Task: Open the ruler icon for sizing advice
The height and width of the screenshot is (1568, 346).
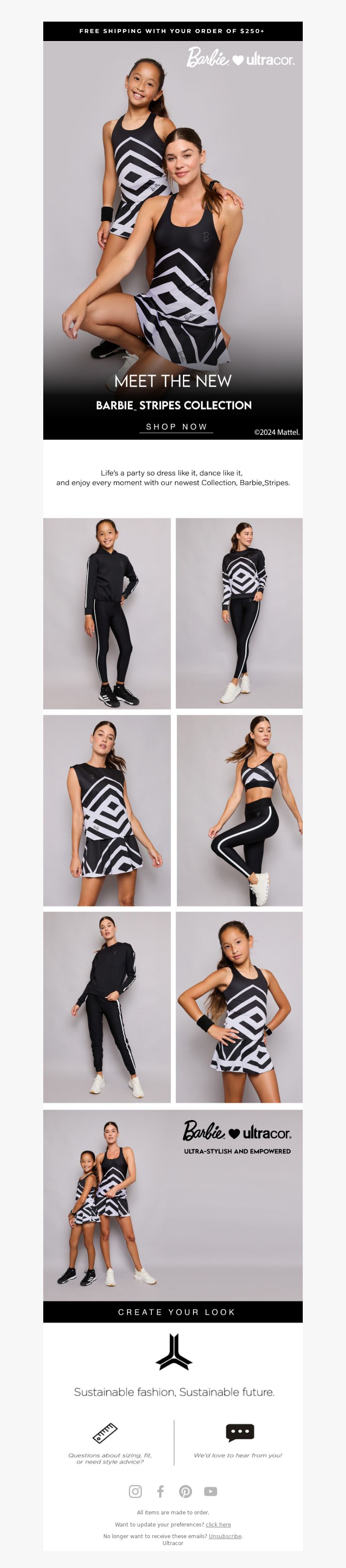Action: 105,1433
